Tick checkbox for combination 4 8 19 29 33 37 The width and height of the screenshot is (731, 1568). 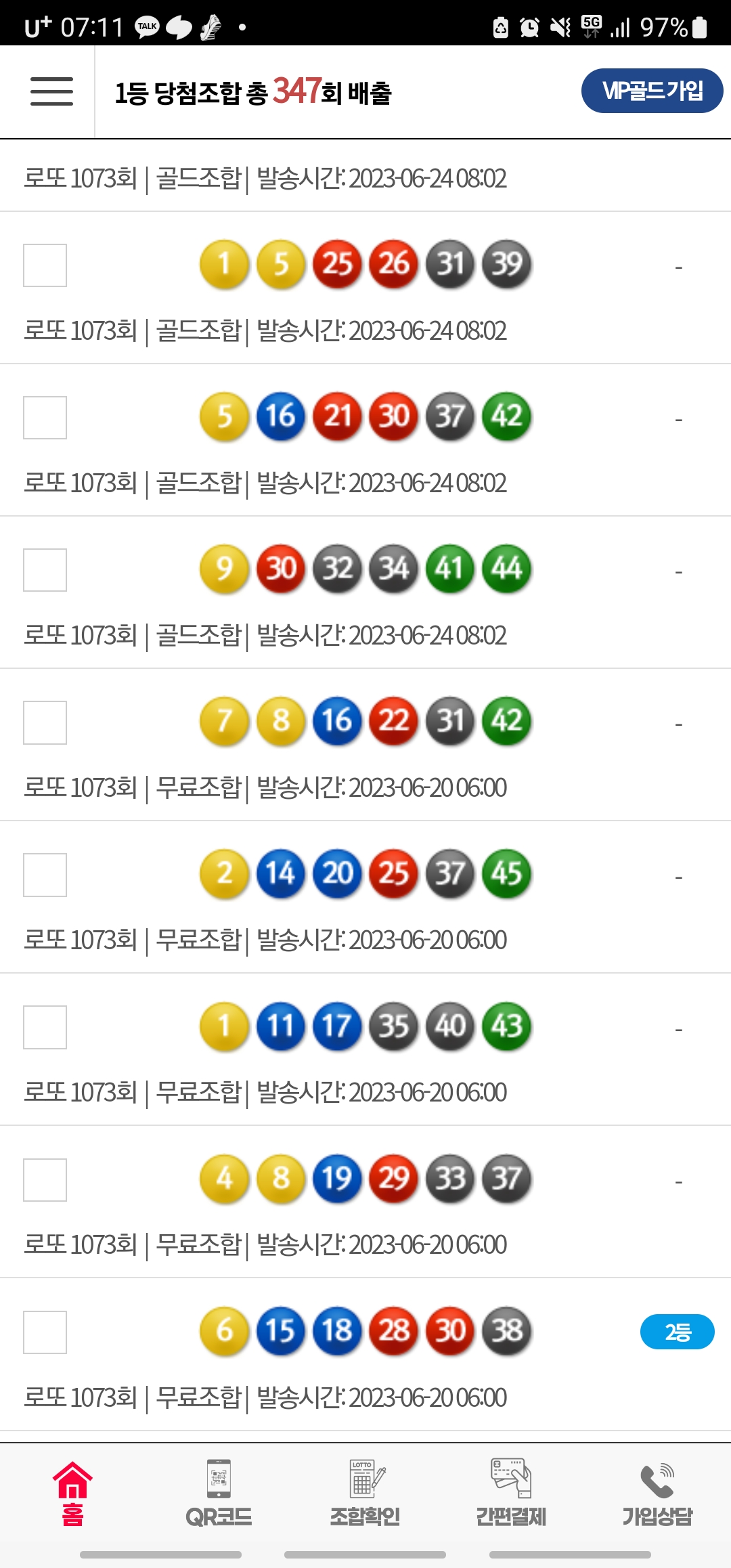[45, 1180]
